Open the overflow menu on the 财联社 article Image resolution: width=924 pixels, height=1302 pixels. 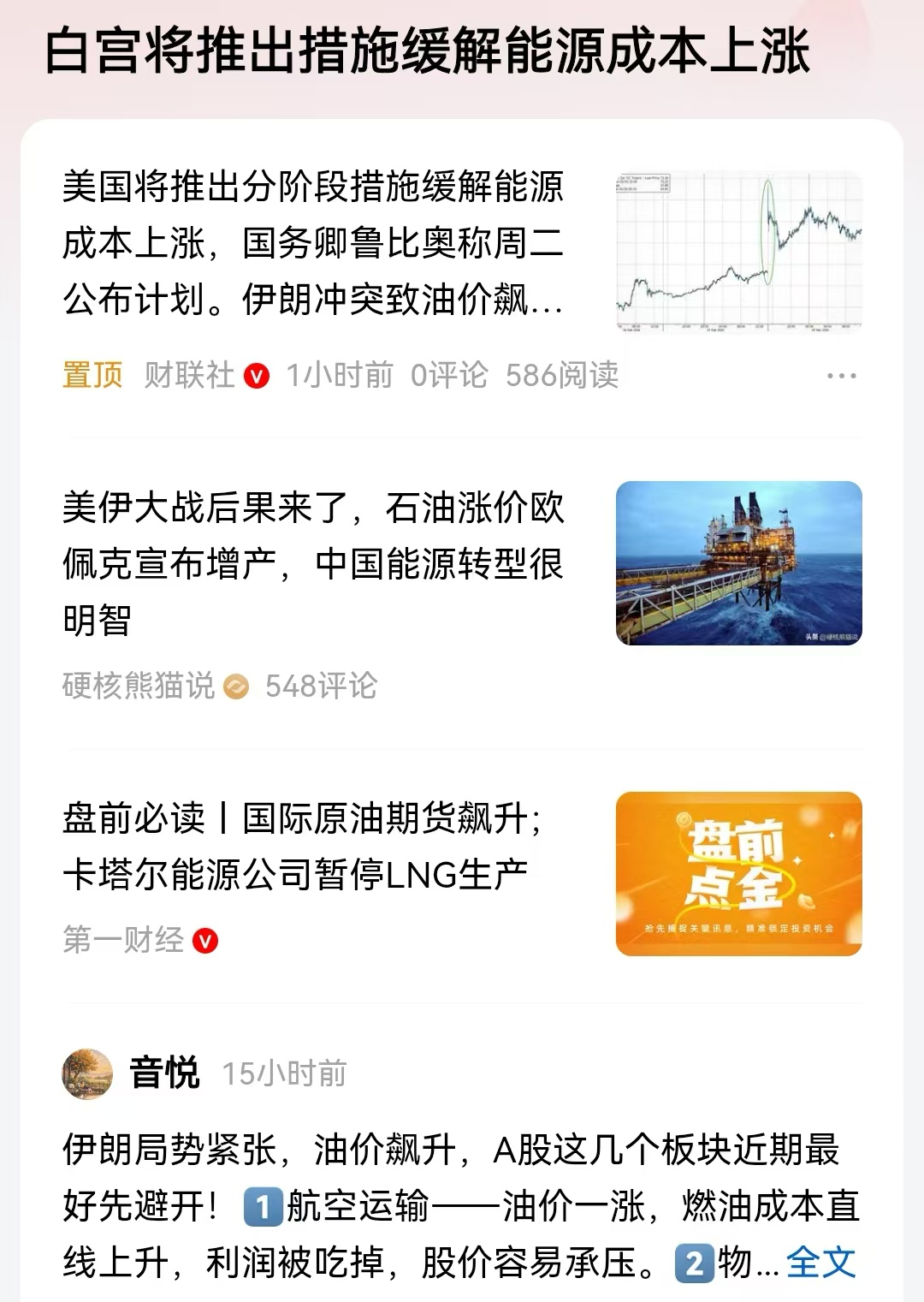tap(841, 376)
